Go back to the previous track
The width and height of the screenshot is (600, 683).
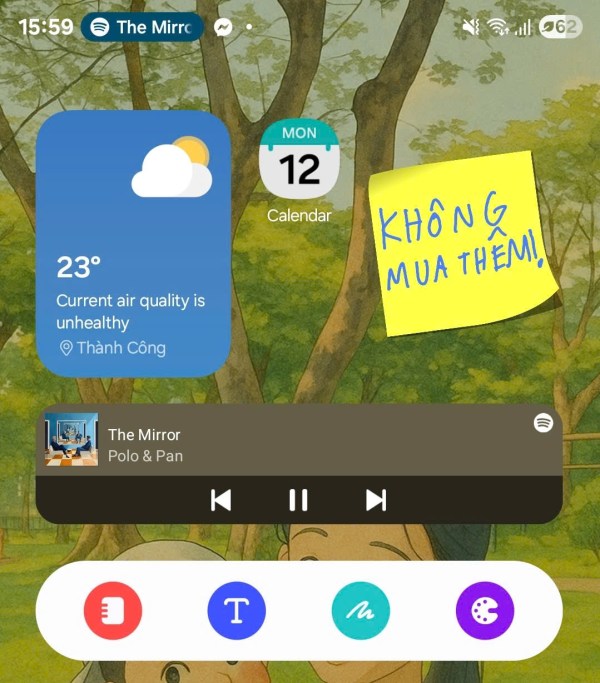click(221, 500)
